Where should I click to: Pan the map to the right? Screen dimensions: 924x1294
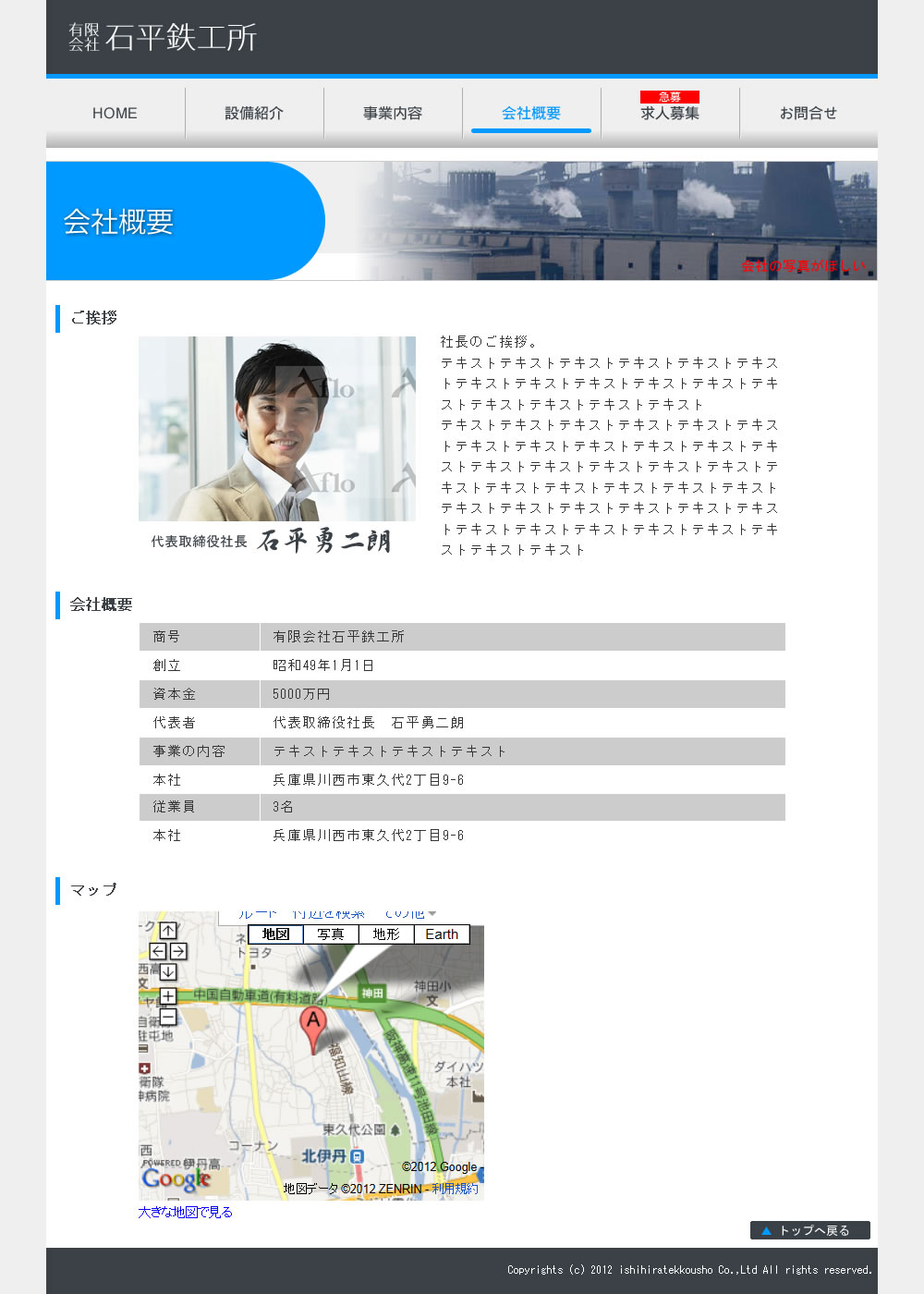[178, 951]
